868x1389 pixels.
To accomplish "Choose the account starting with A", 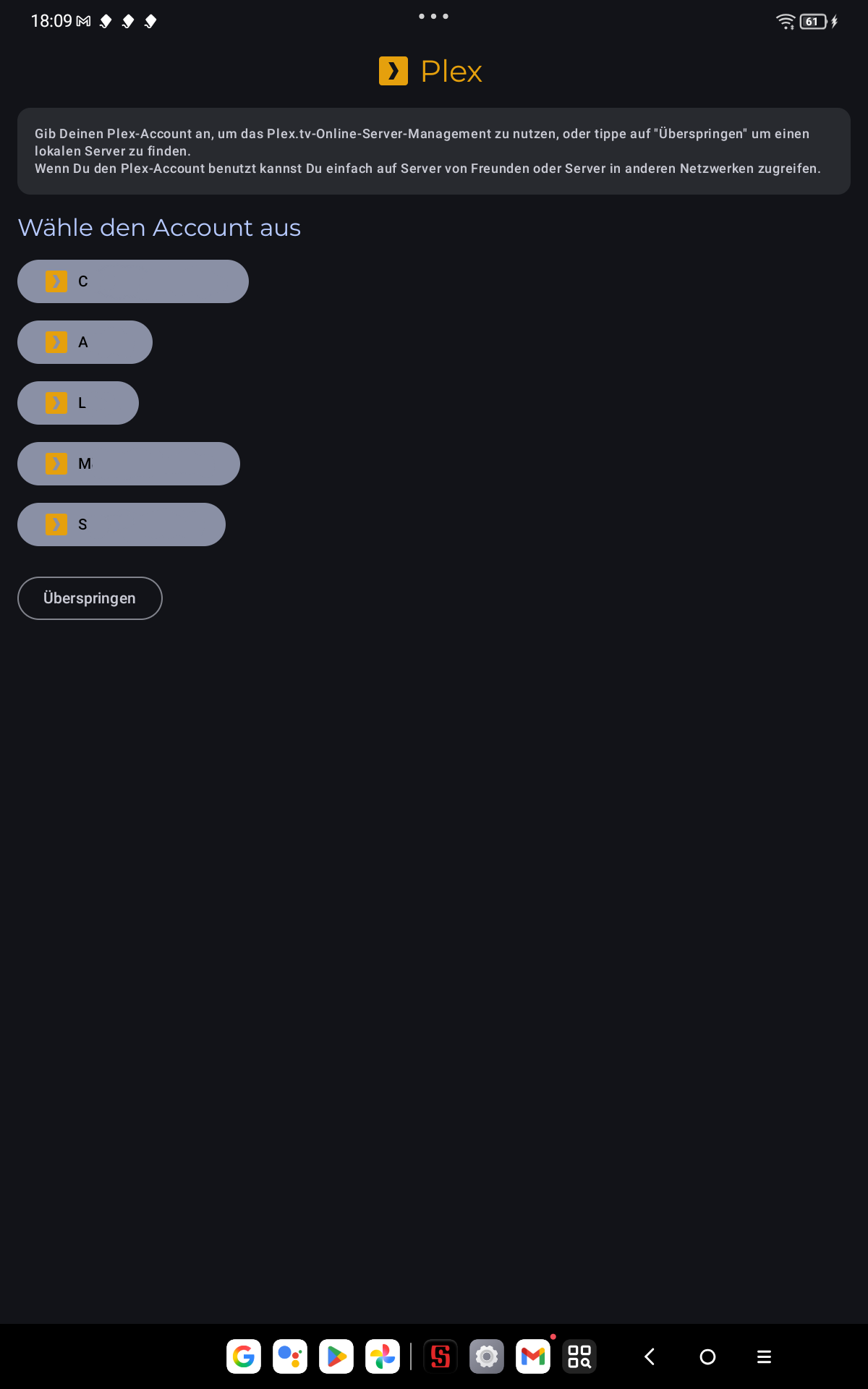I will pos(85,342).
